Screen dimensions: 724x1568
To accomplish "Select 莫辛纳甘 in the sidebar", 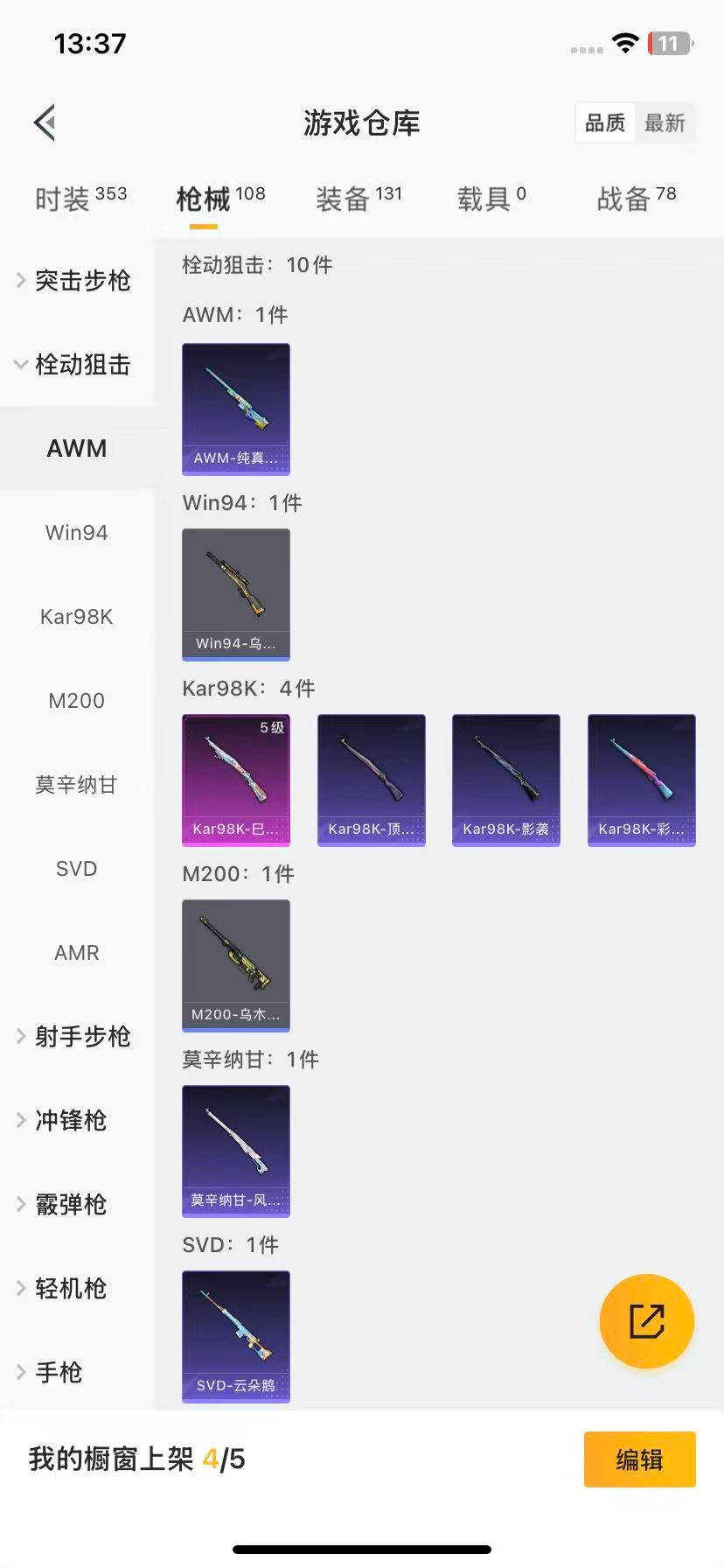I will (x=77, y=785).
